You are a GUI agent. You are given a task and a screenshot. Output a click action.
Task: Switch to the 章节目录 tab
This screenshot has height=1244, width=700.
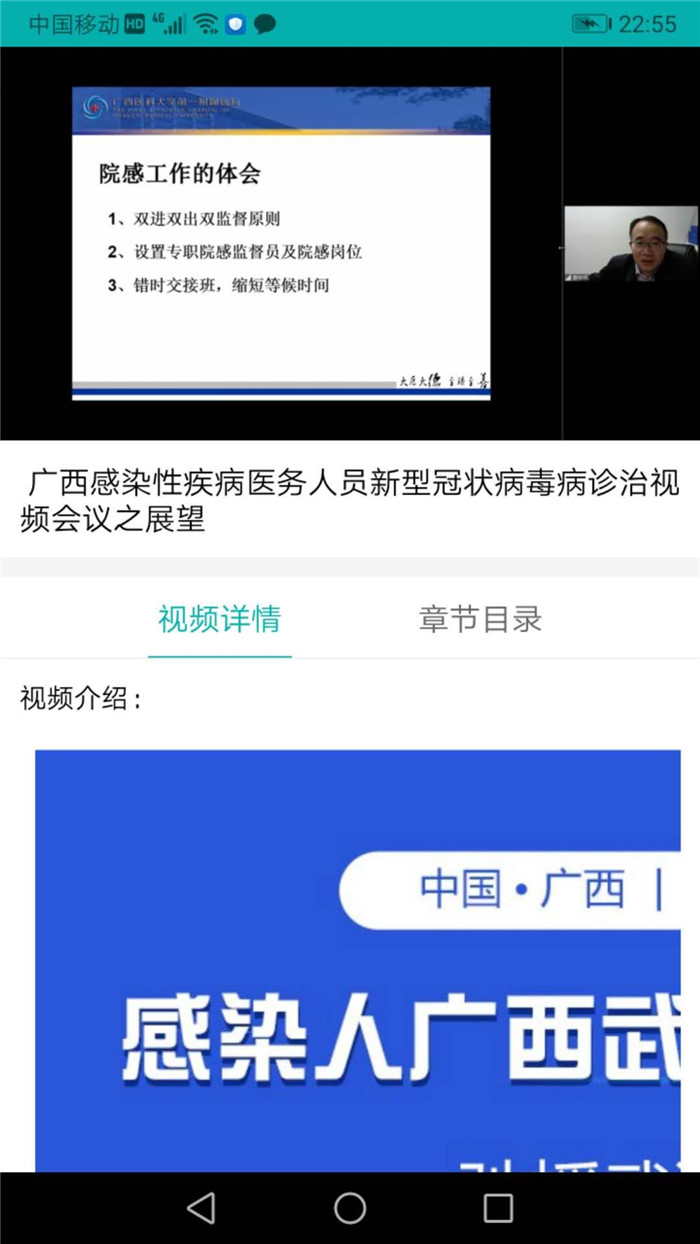coord(480,619)
